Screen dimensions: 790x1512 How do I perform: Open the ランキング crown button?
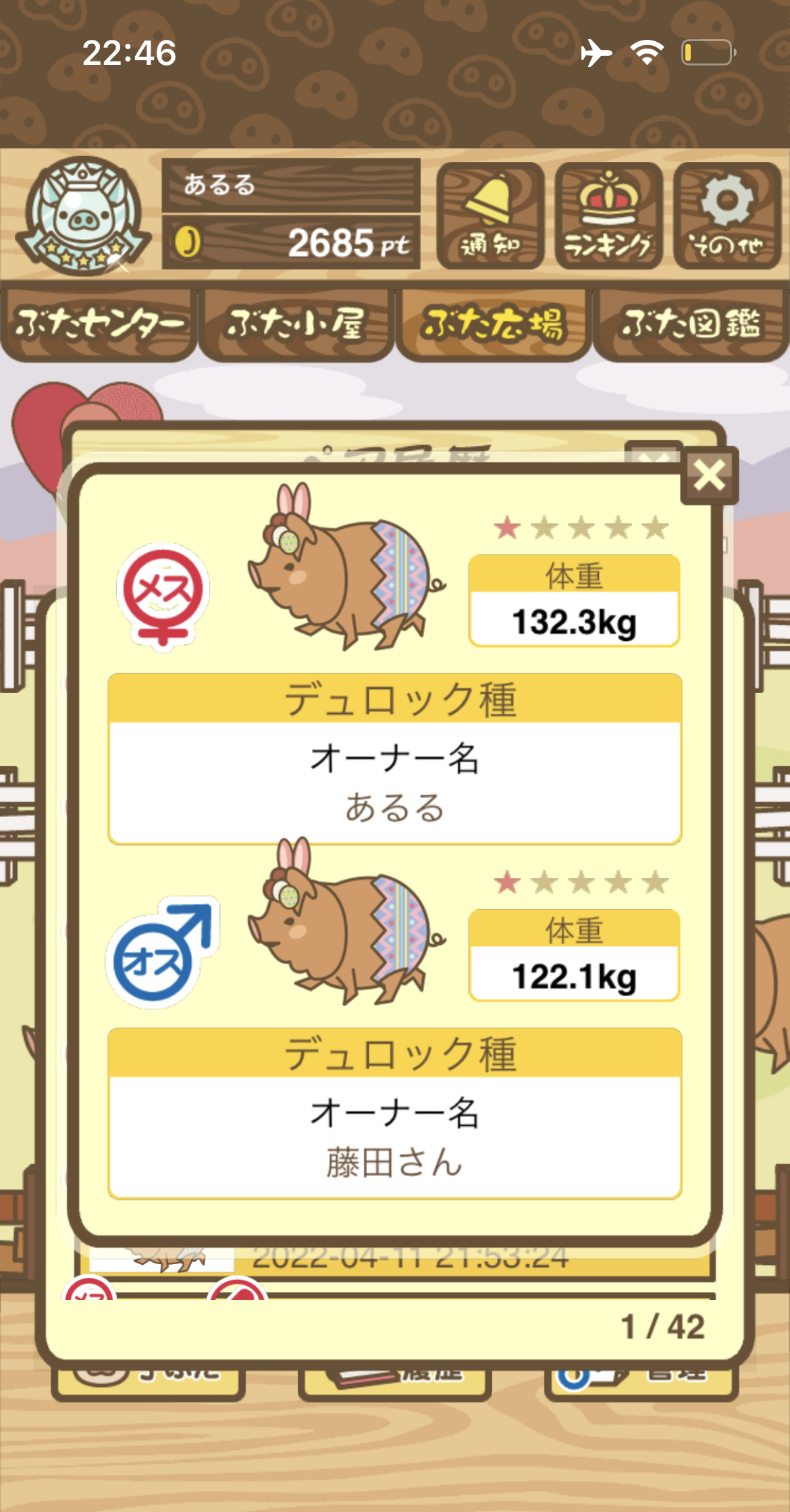point(609,215)
